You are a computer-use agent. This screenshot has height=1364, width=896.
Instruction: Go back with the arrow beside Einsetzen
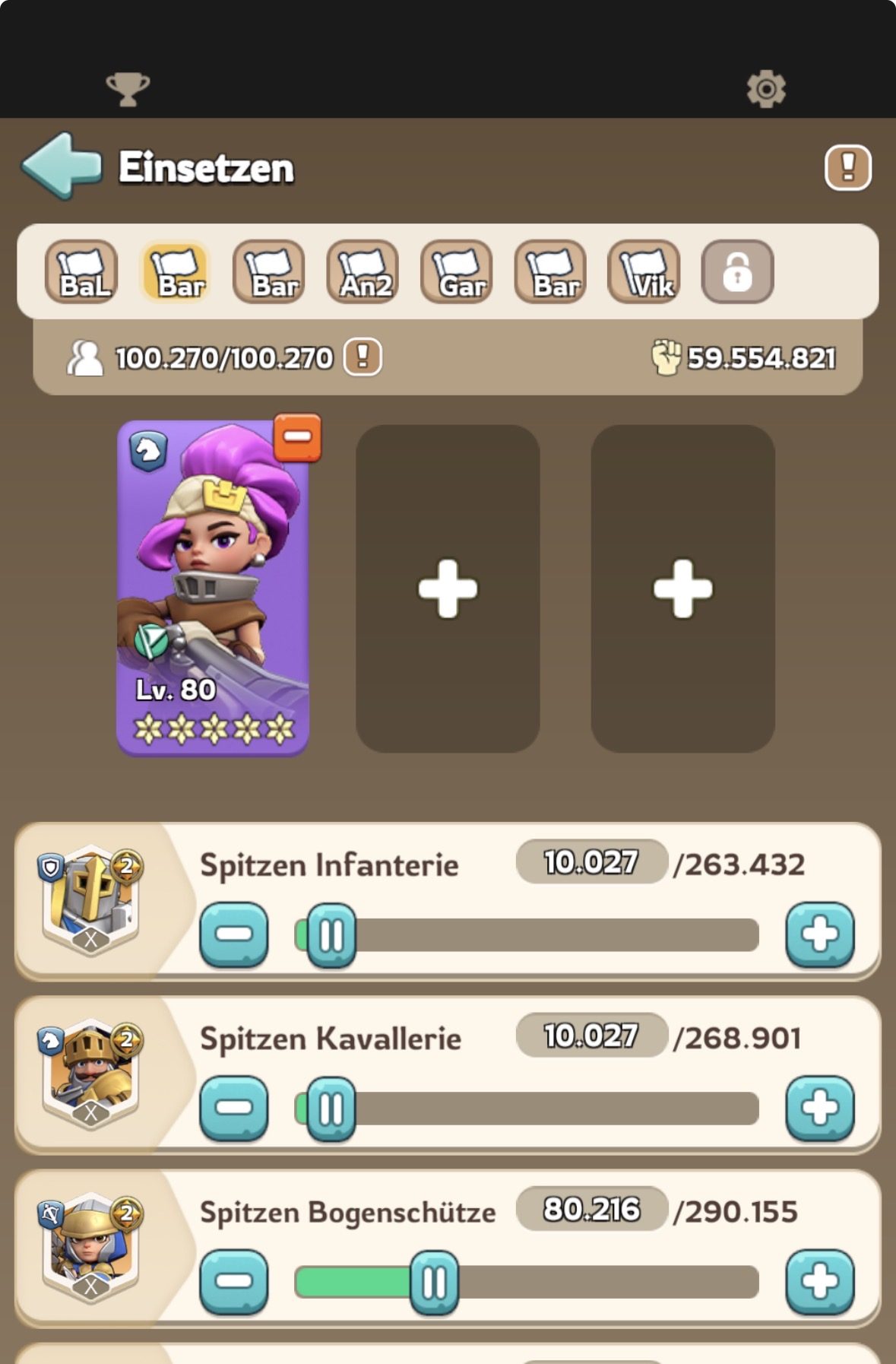(x=62, y=167)
